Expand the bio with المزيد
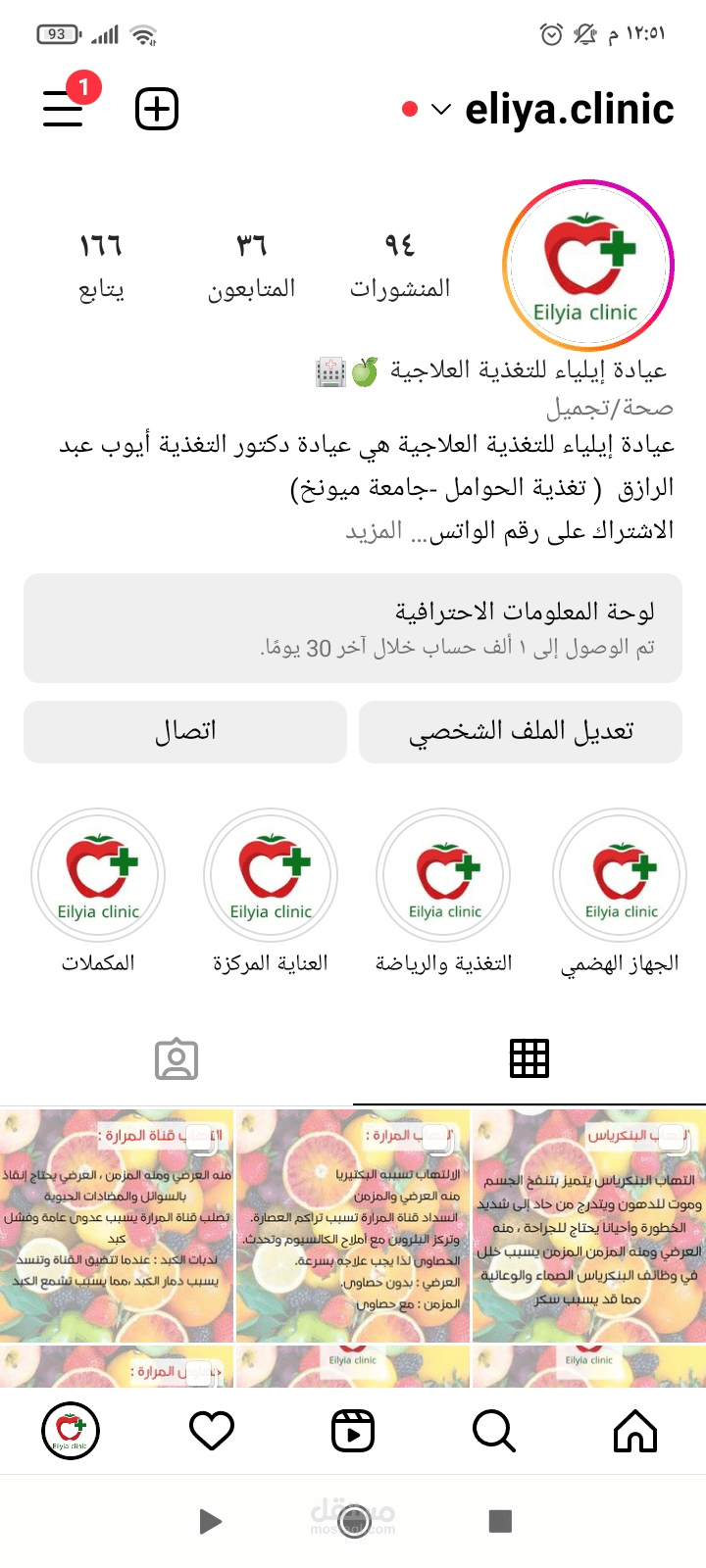Image resolution: width=706 pixels, height=1568 pixels. pos(374,531)
